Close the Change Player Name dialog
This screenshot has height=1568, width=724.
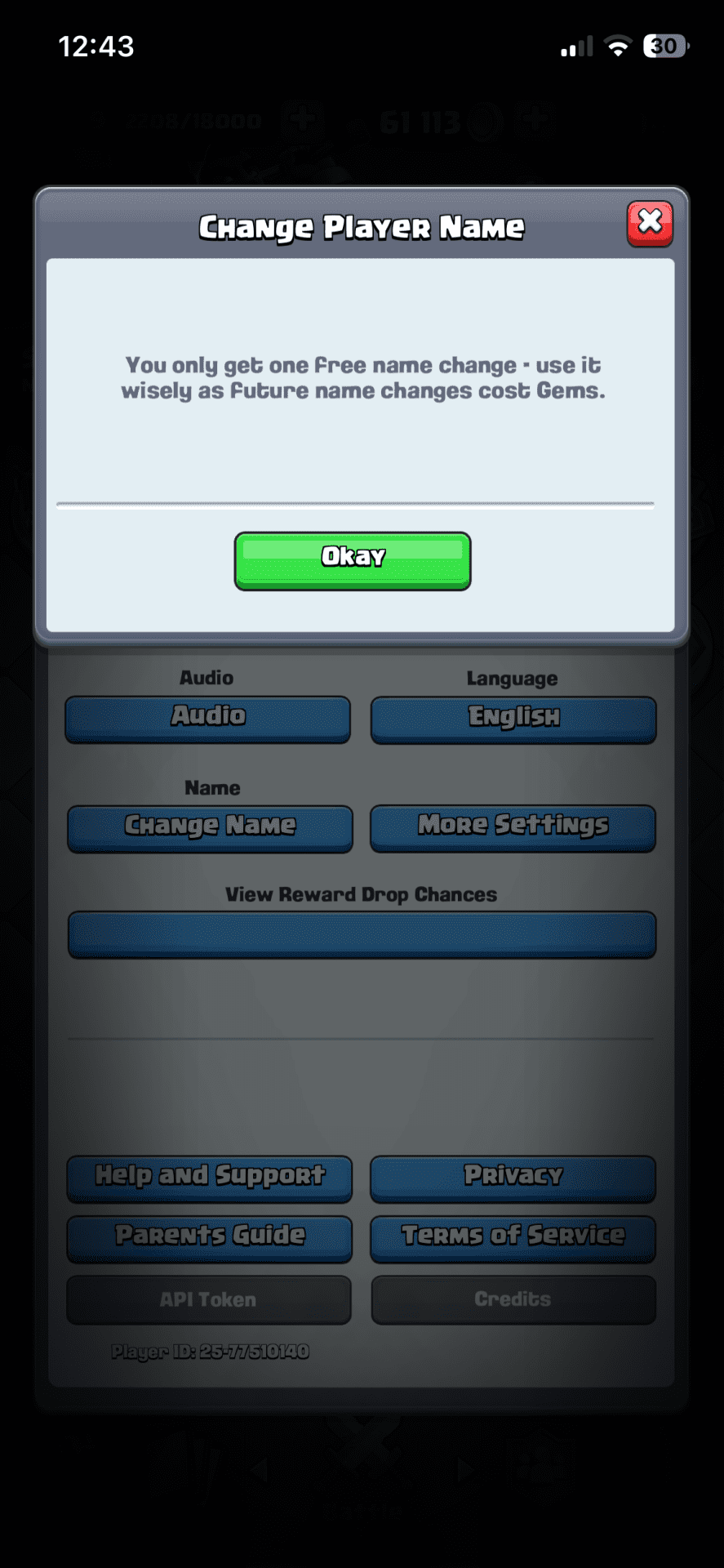click(650, 223)
